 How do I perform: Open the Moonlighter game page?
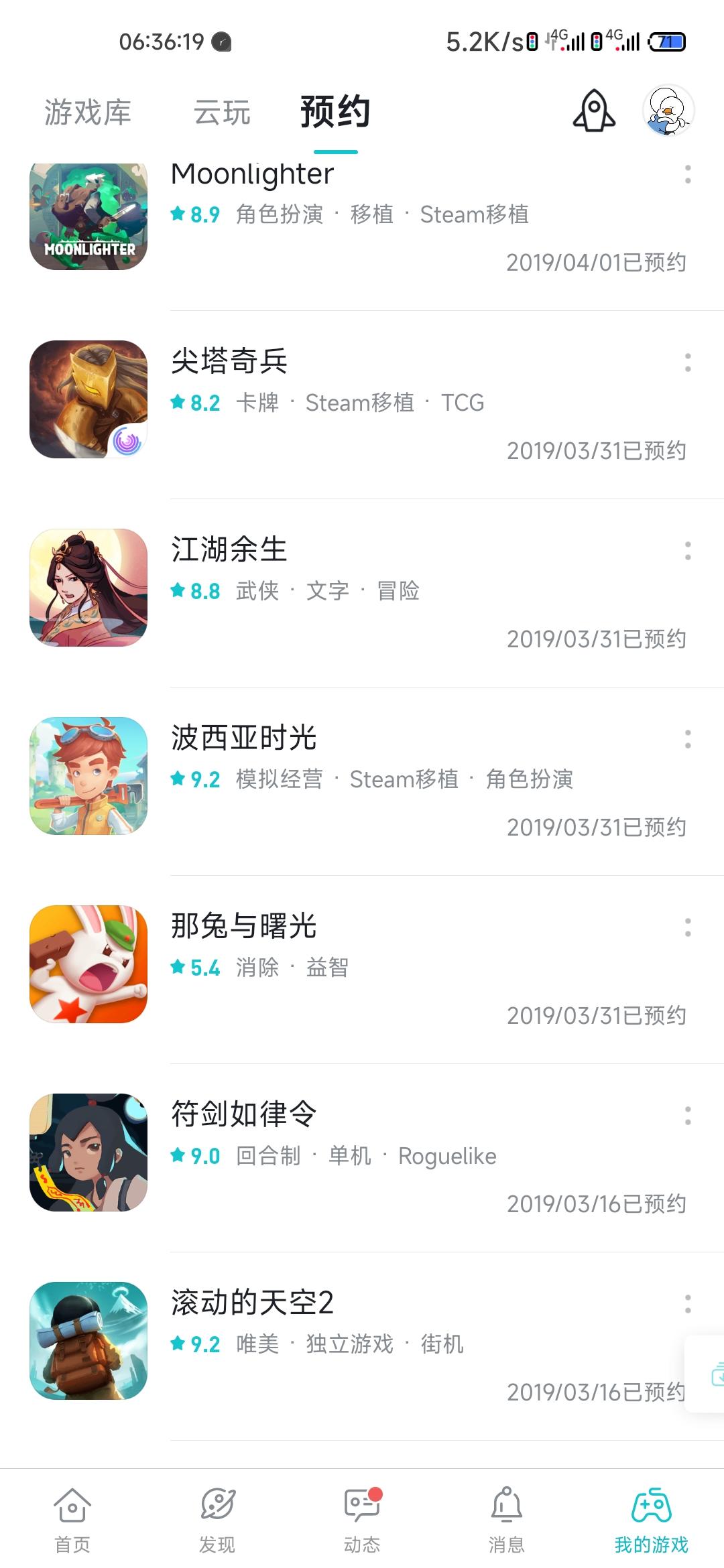click(x=252, y=176)
